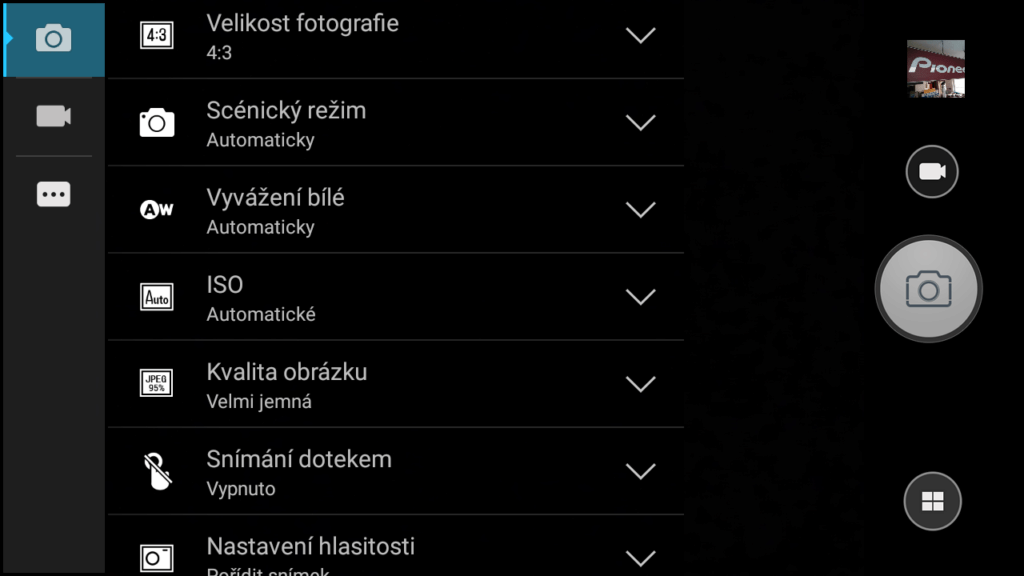Image resolution: width=1024 pixels, height=576 pixels.
Task: Open the camera modes grid
Action: tap(932, 501)
